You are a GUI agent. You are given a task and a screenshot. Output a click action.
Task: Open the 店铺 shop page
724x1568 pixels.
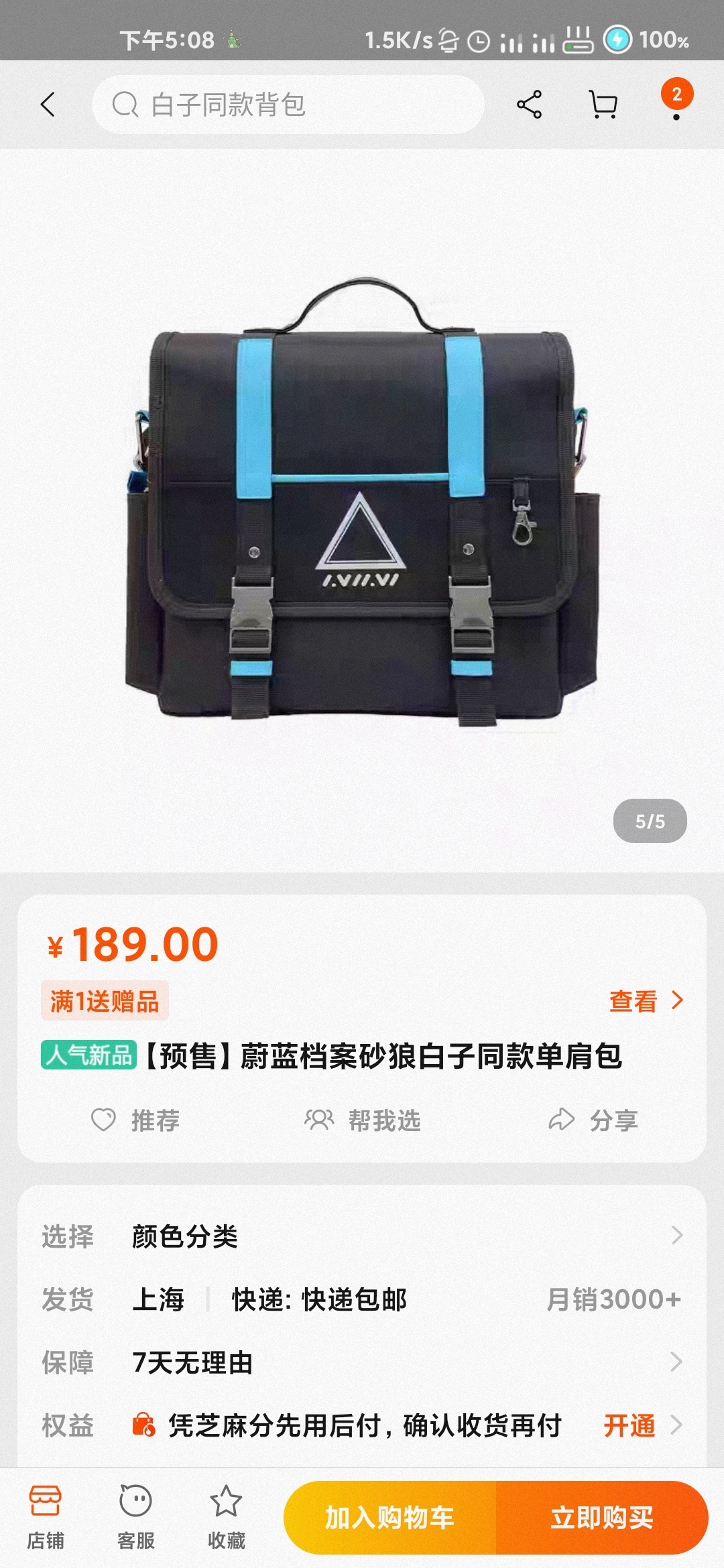[x=46, y=1517]
